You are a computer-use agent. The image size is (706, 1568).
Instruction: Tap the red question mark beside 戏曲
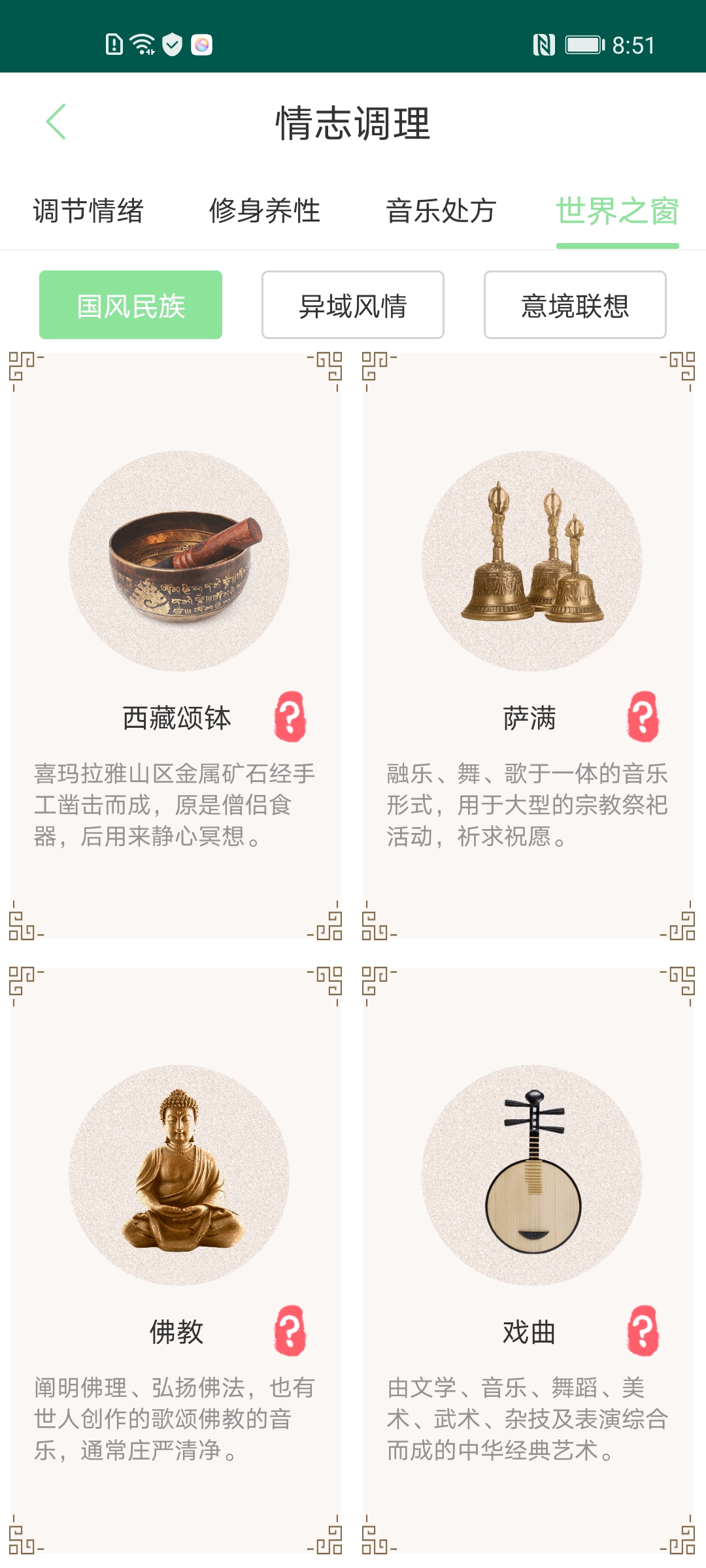[x=643, y=1331]
